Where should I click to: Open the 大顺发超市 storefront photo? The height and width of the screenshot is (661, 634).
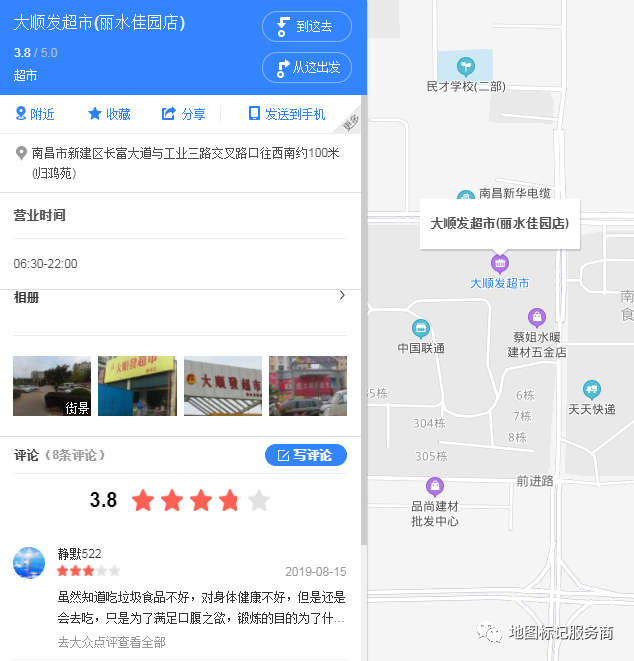(x=223, y=386)
